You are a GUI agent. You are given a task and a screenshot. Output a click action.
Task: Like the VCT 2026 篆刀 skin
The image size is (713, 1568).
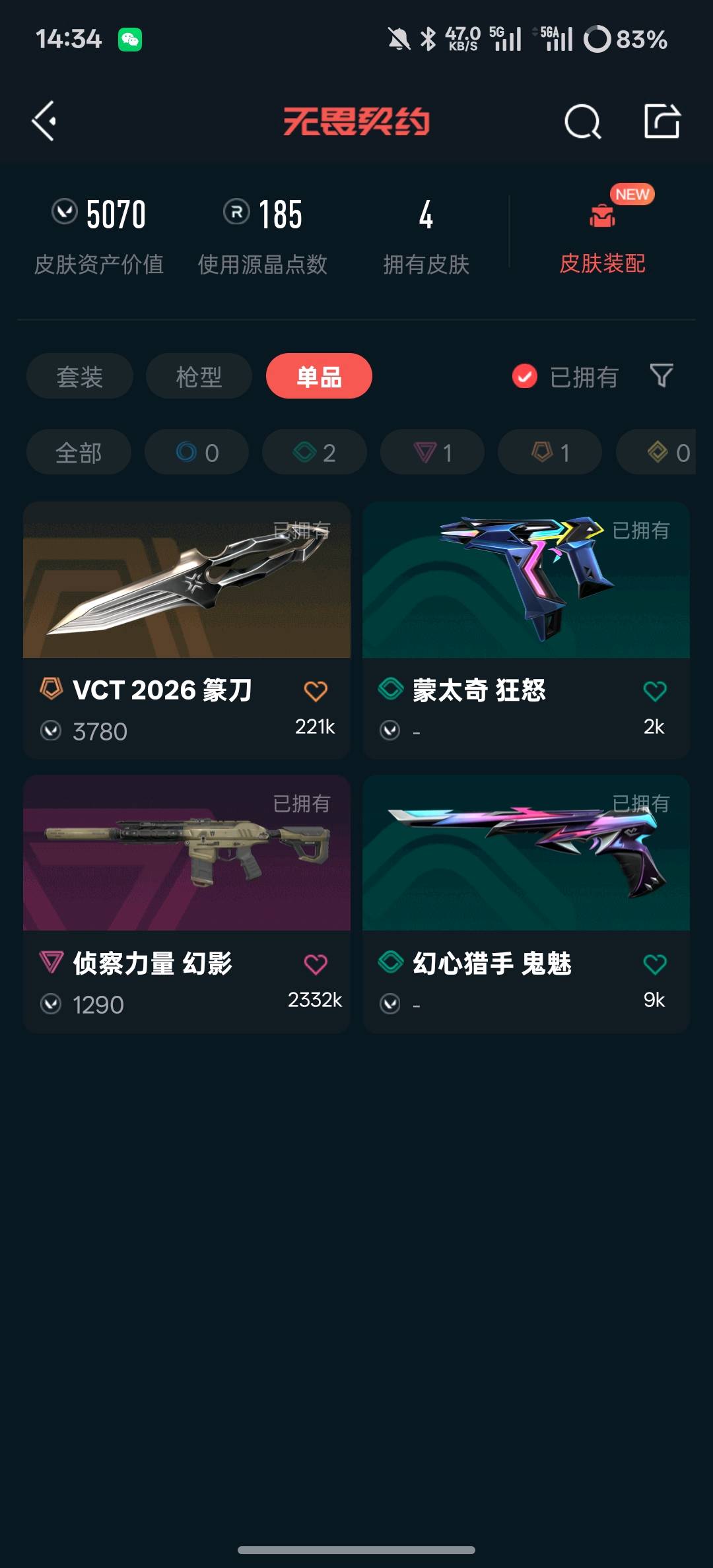(316, 691)
